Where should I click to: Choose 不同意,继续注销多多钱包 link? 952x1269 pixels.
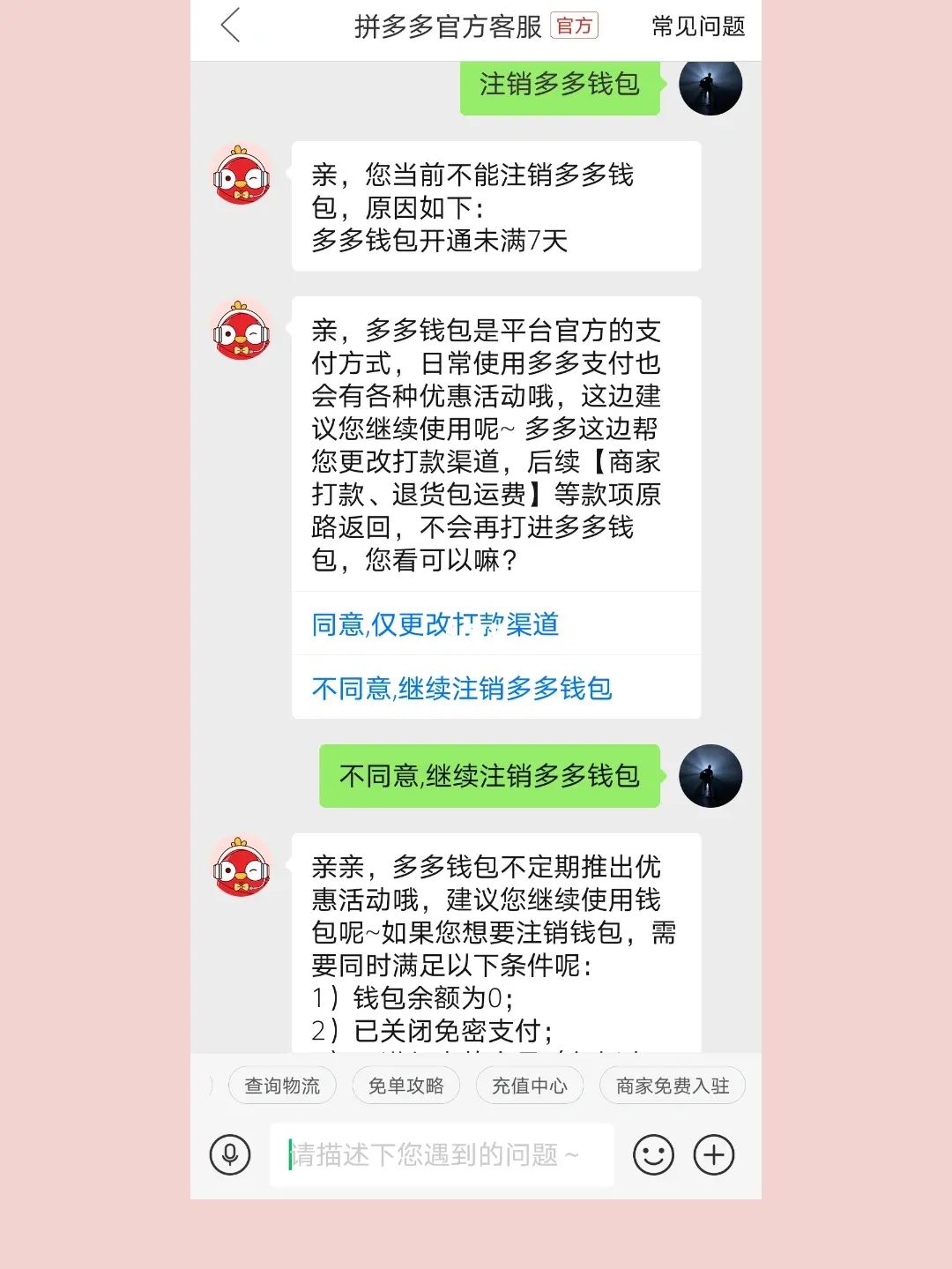tap(462, 688)
